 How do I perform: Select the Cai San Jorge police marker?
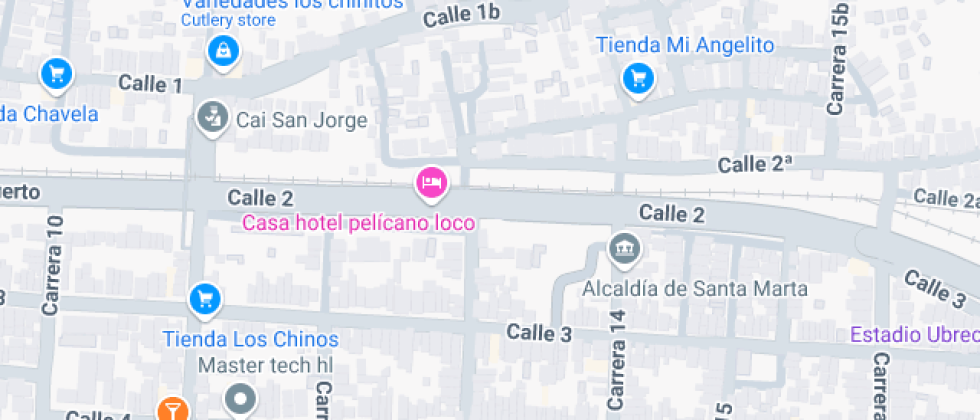coord(209,116)
